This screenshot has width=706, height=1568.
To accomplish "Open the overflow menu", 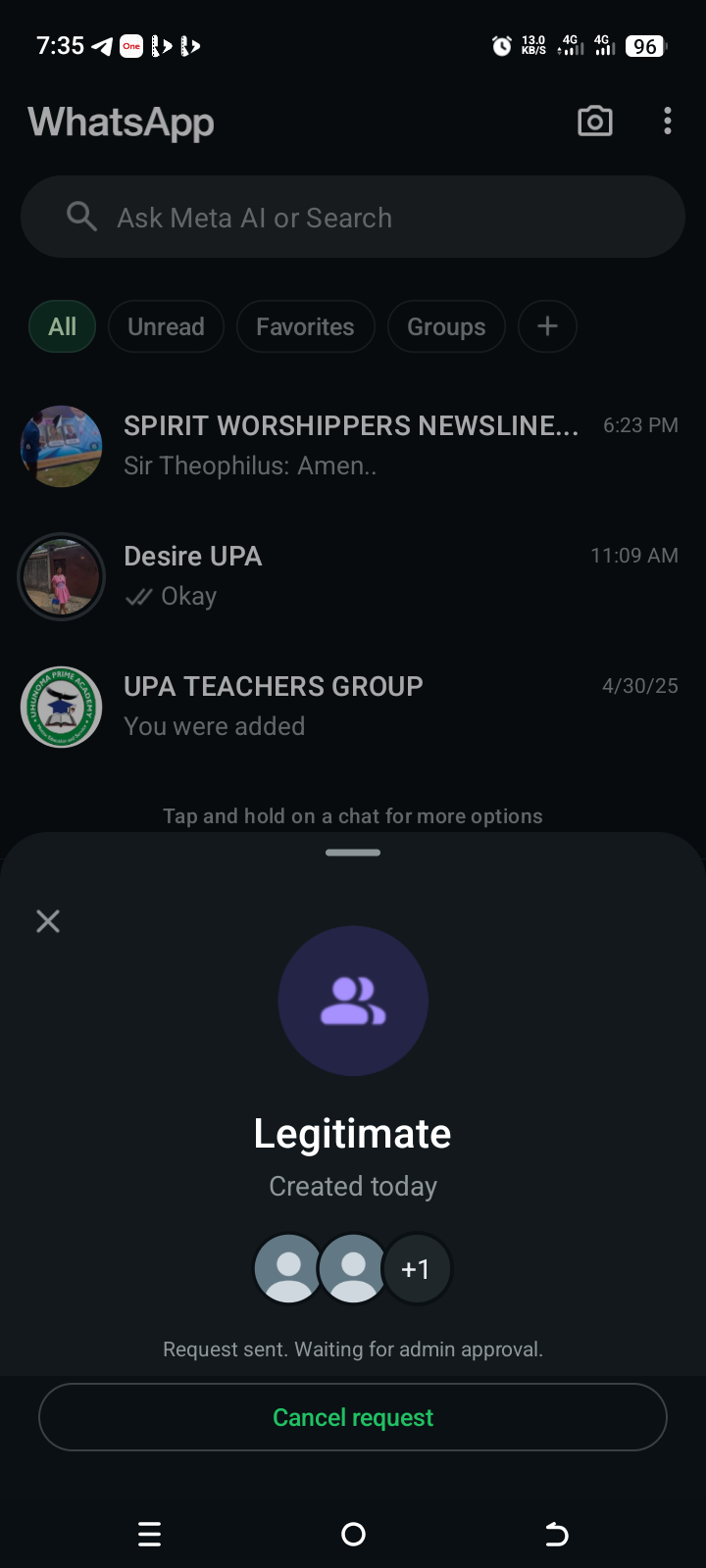I will coord(668,122).
